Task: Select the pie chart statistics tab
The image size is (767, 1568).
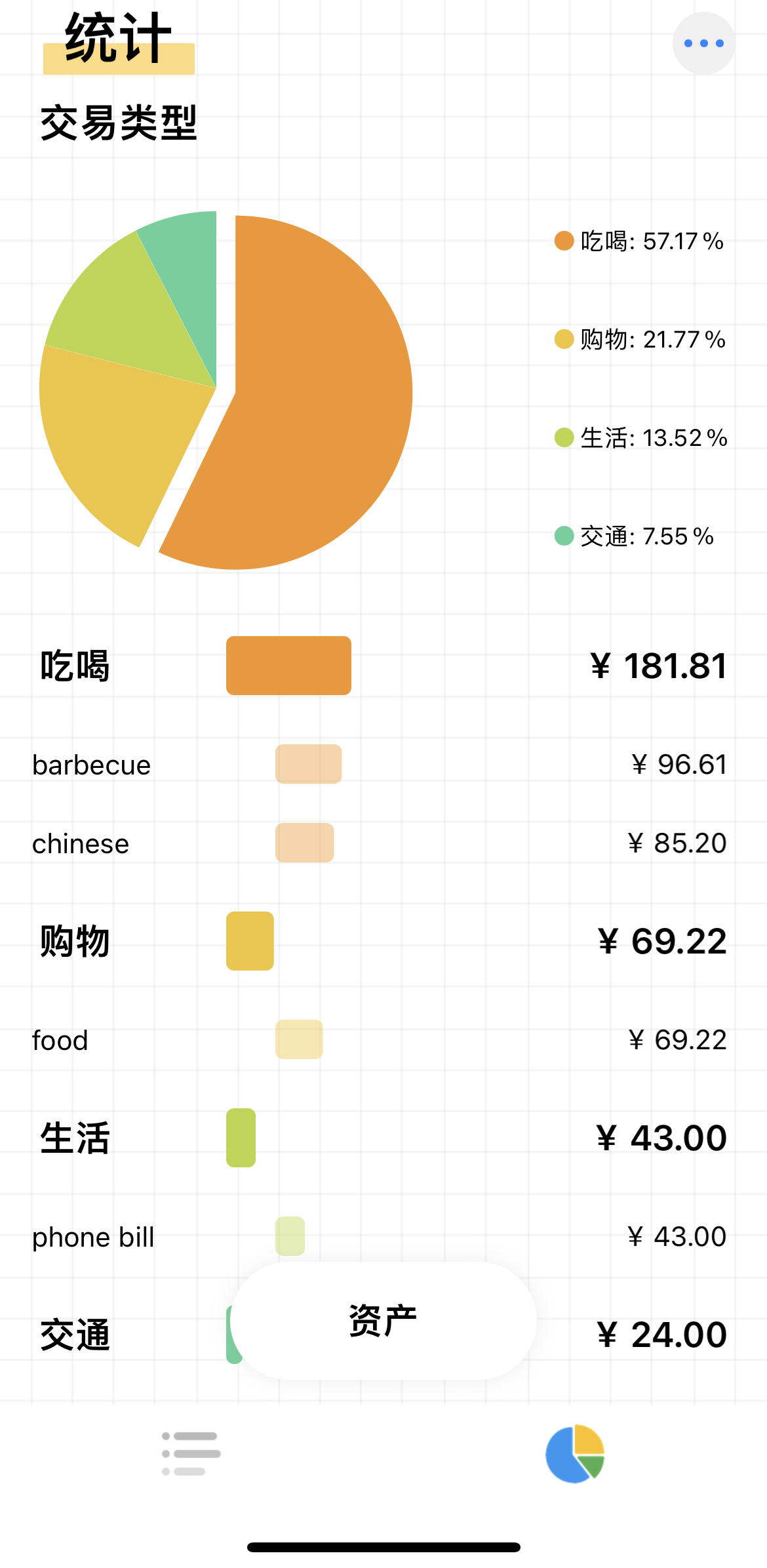Action: point(575,1454)
